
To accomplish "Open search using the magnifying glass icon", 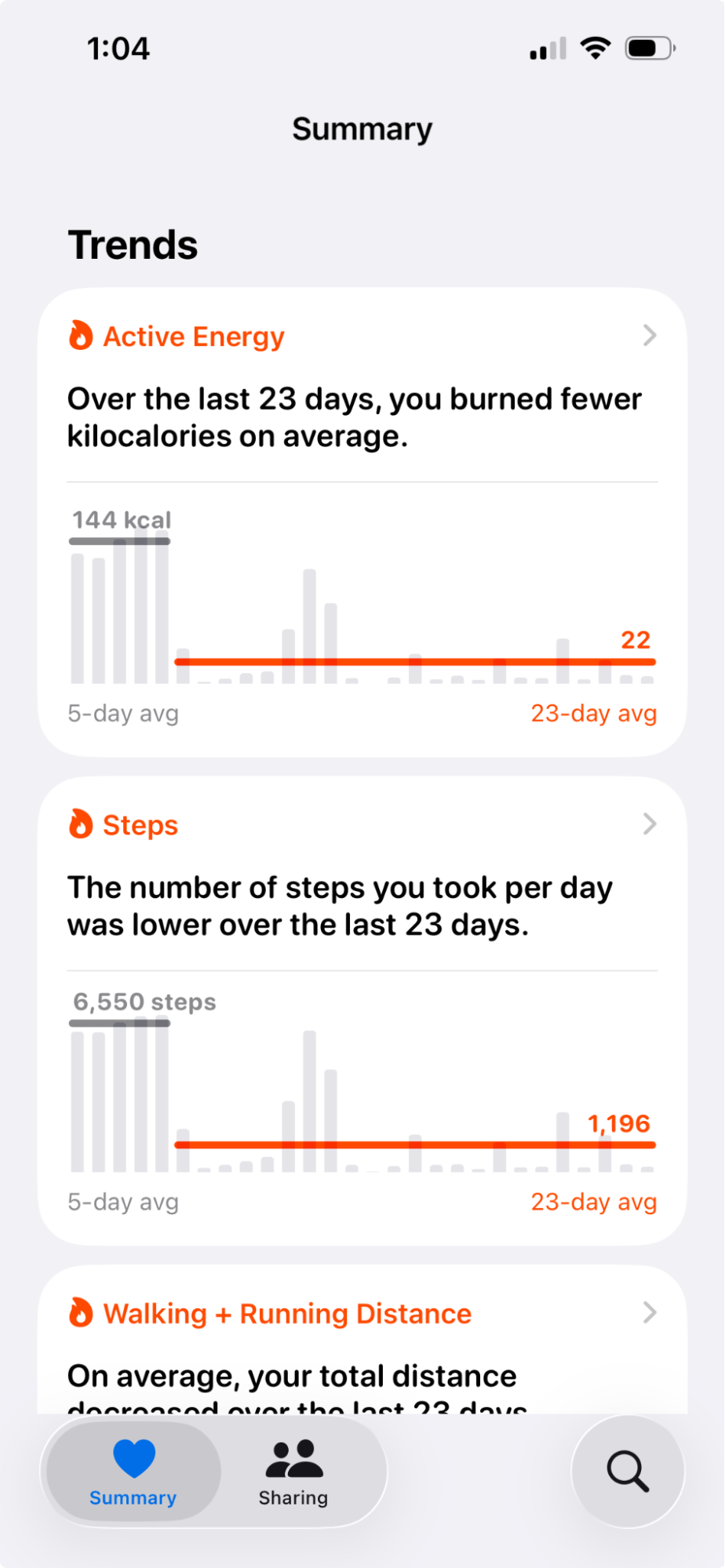I will coord(627,1471).
